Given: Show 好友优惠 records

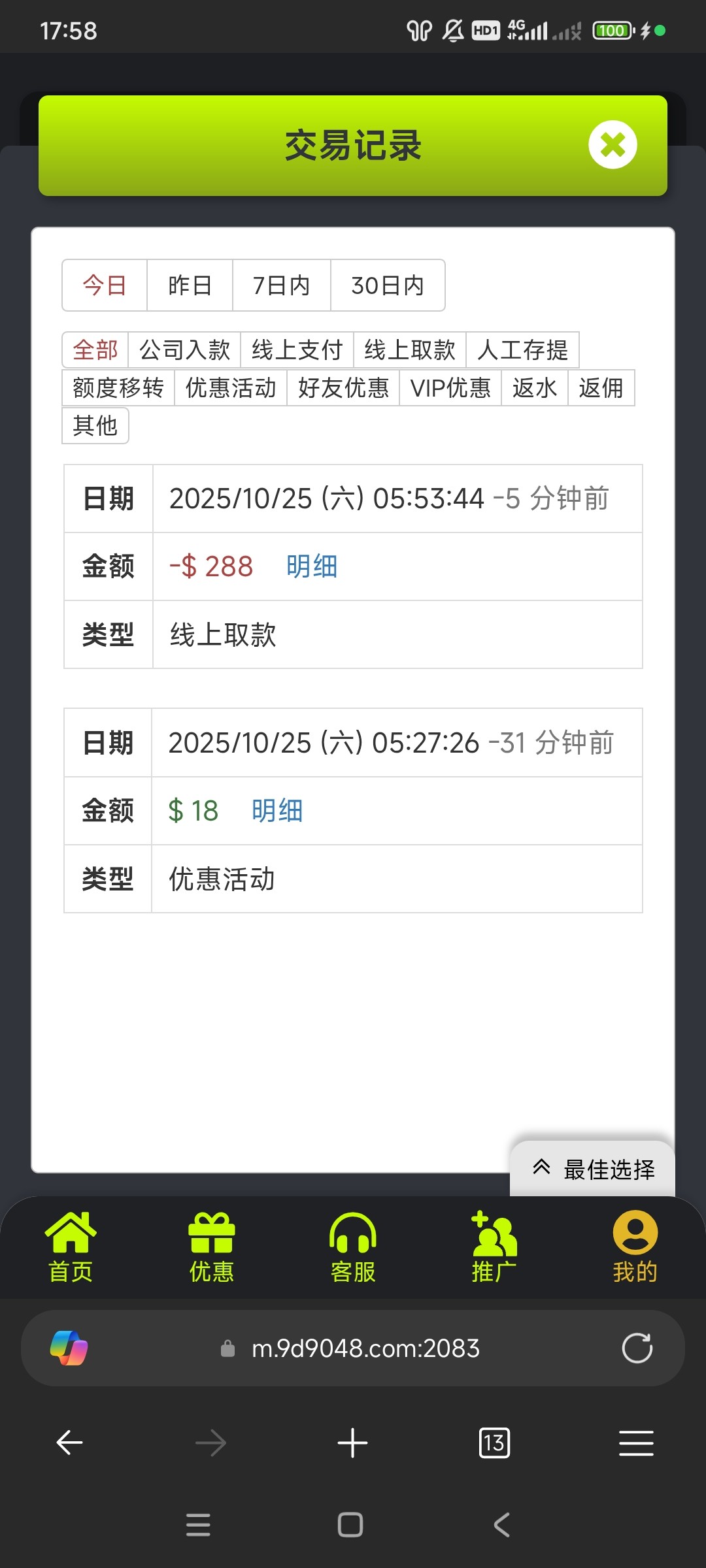Looking at the screenshot, I should click(343, 388).
